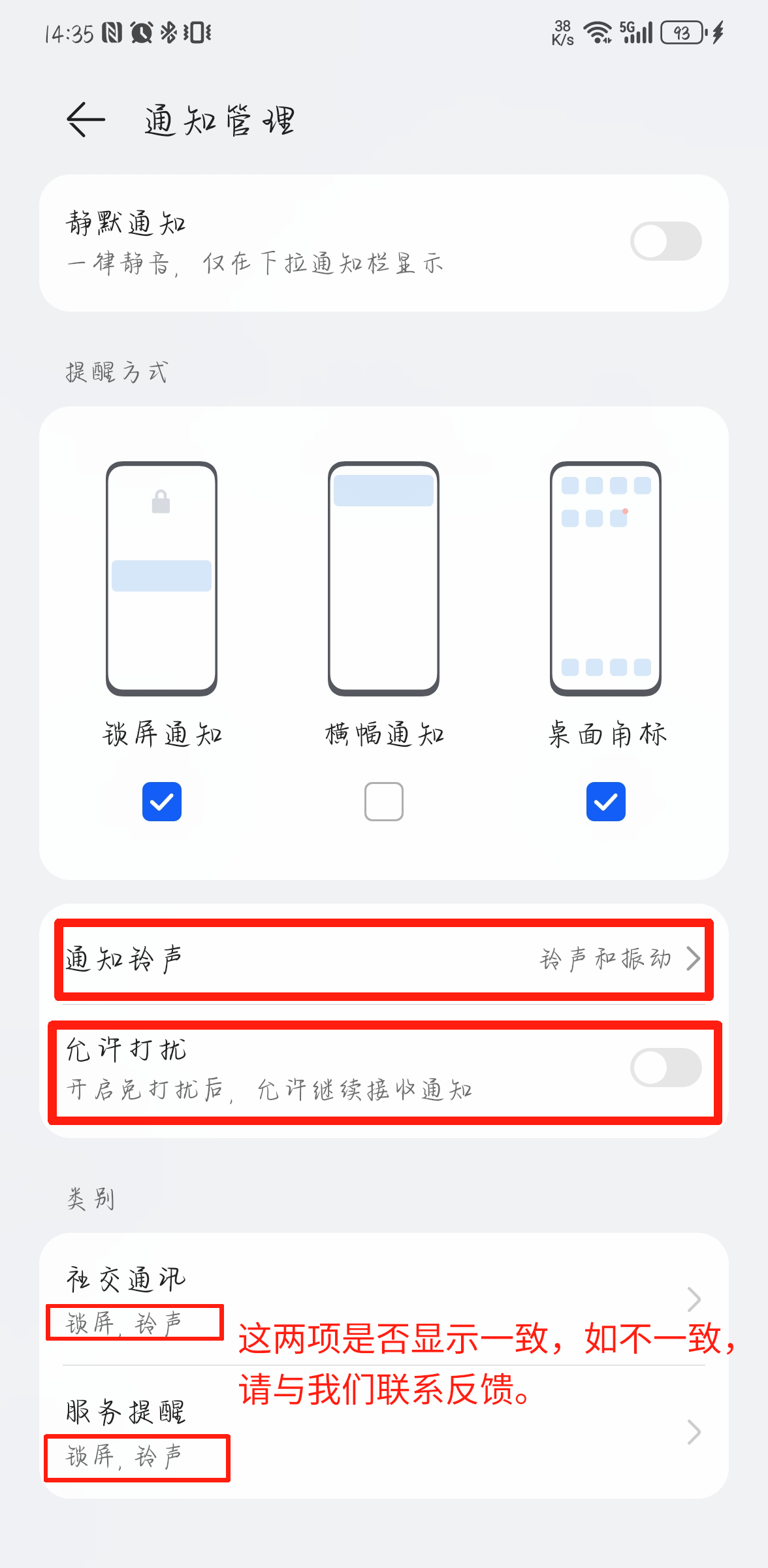Open the 服务提醒 category

[x=384, y=1432]
